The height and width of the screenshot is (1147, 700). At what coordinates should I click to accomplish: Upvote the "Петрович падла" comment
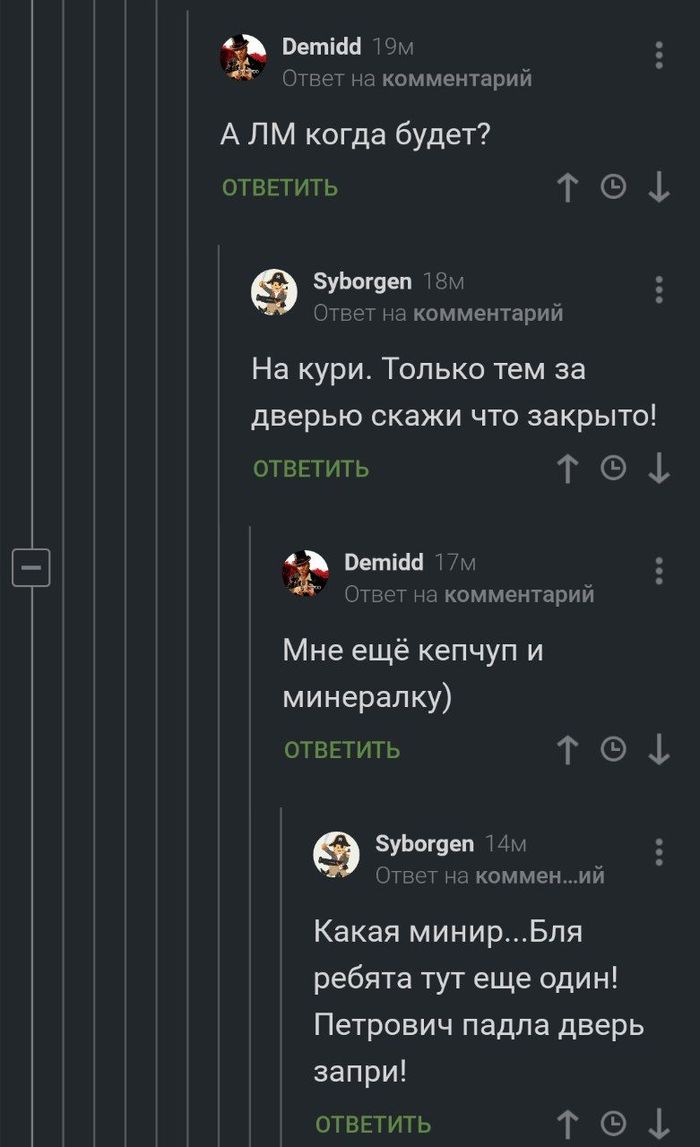567,1124
